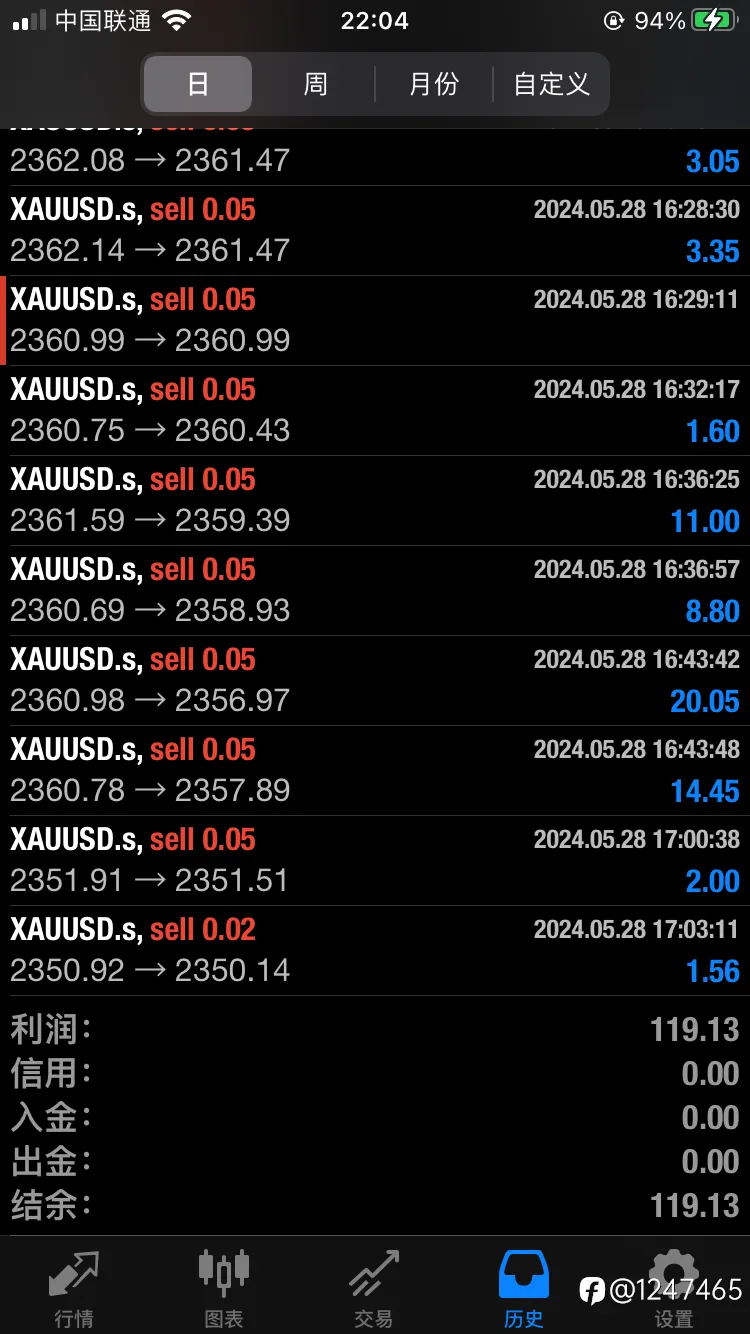Go to the 图表 chart tab

[224, 1288]
